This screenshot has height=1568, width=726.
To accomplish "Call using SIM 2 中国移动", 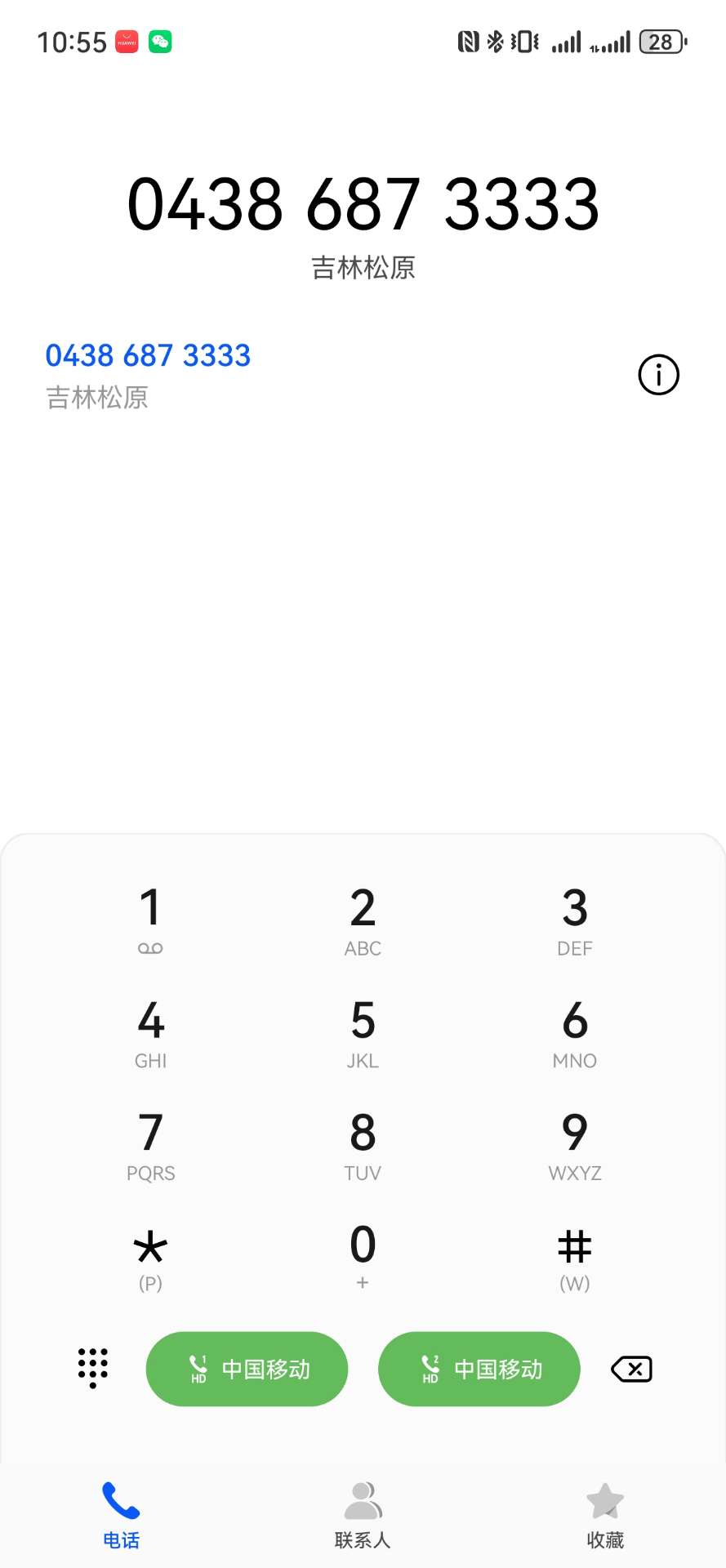I will 479,1369.
